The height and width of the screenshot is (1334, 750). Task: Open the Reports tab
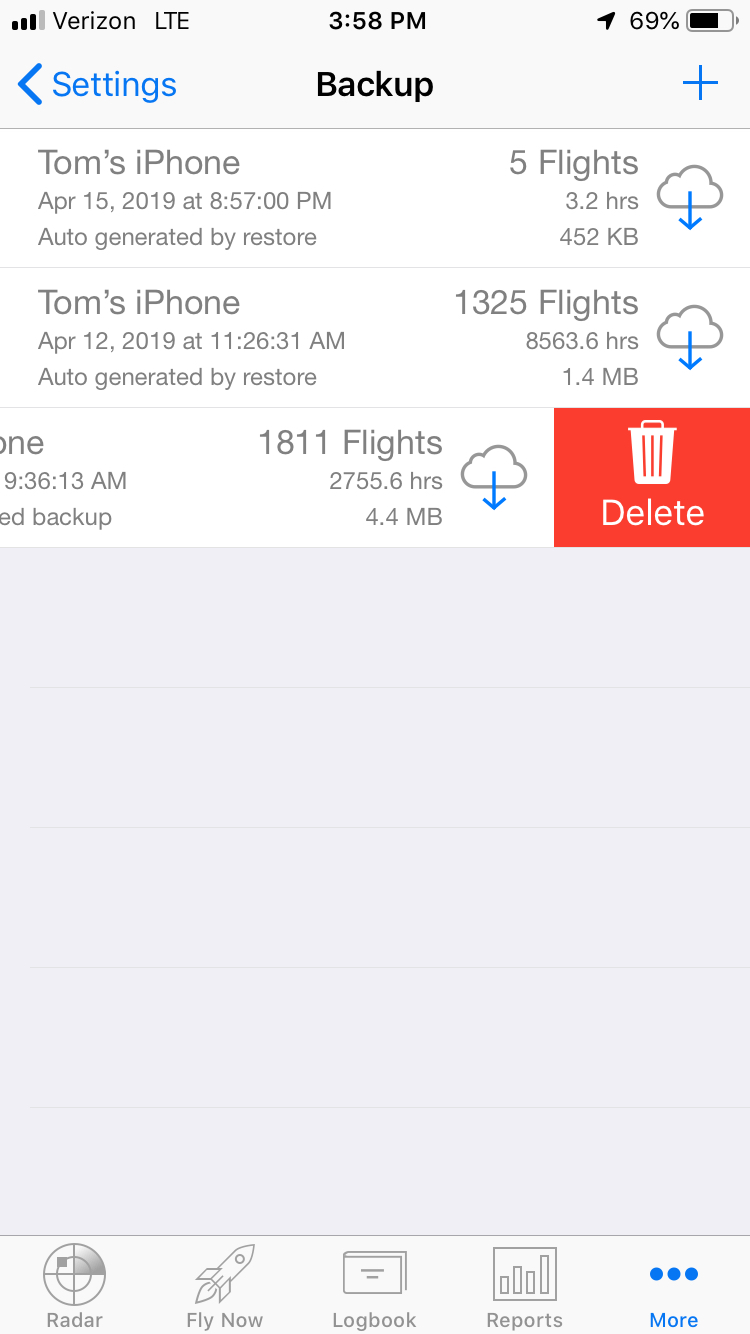click(x=525, y=1287)
